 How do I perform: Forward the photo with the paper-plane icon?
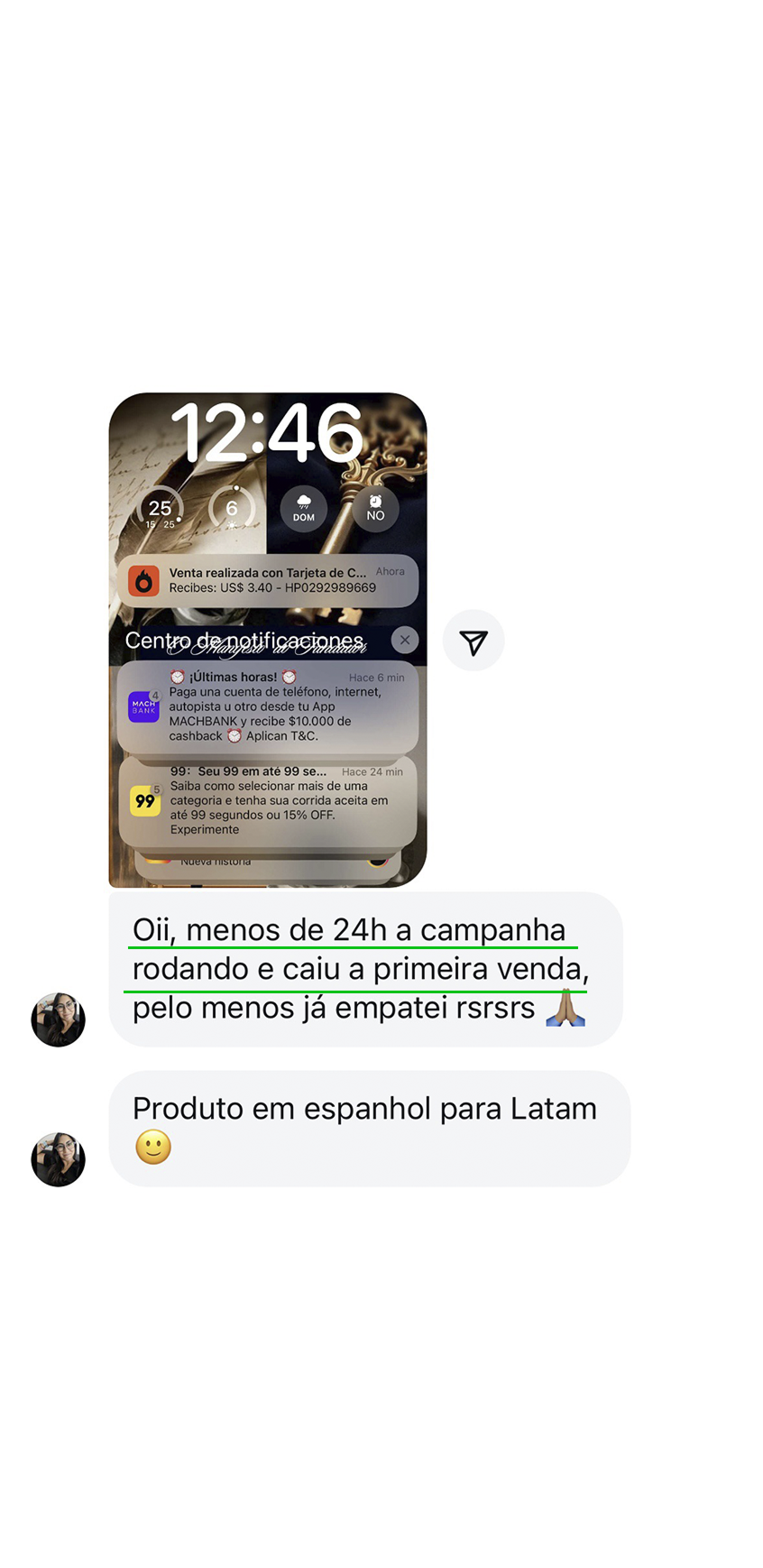click(473, 641)
